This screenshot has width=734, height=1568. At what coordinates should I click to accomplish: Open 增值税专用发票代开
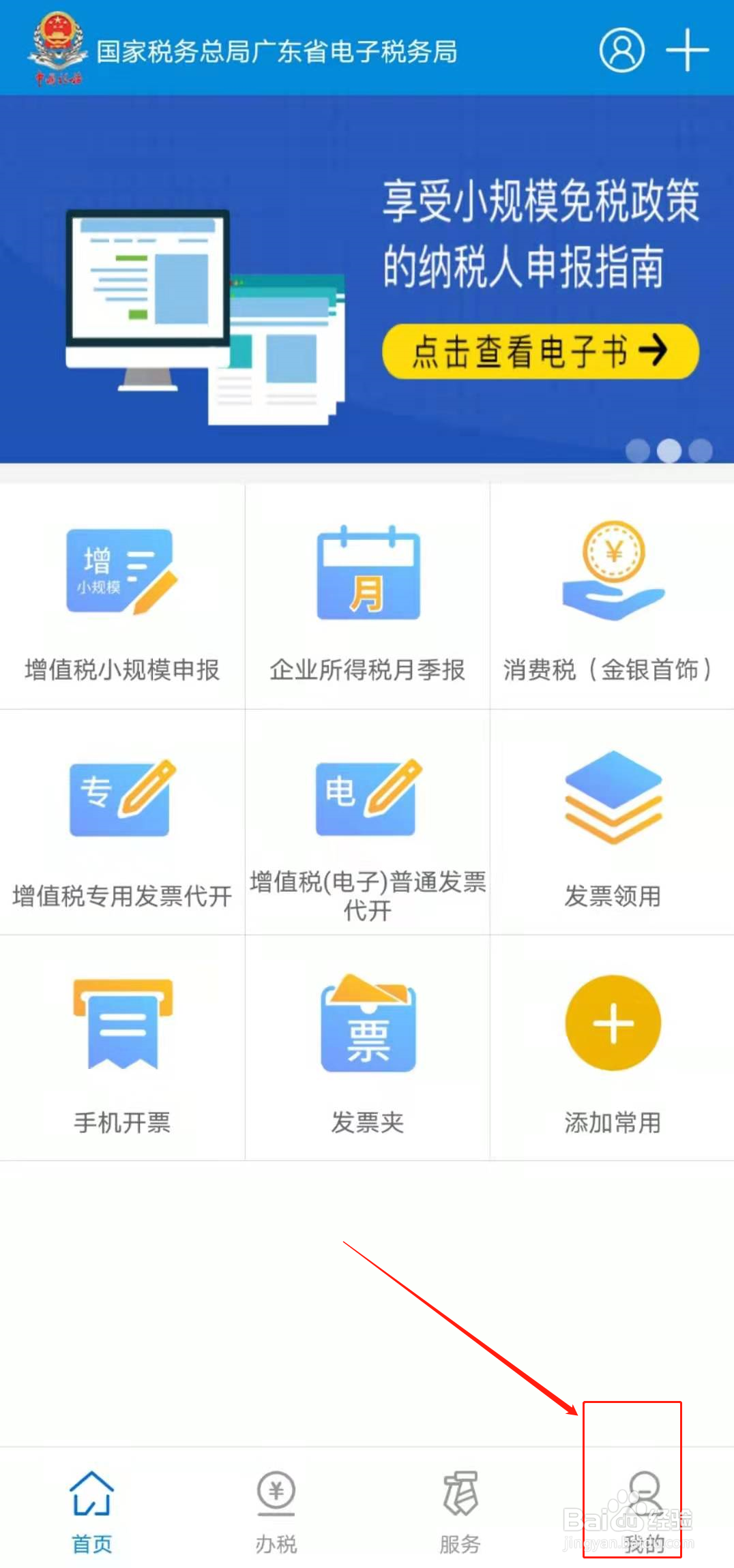121,798
